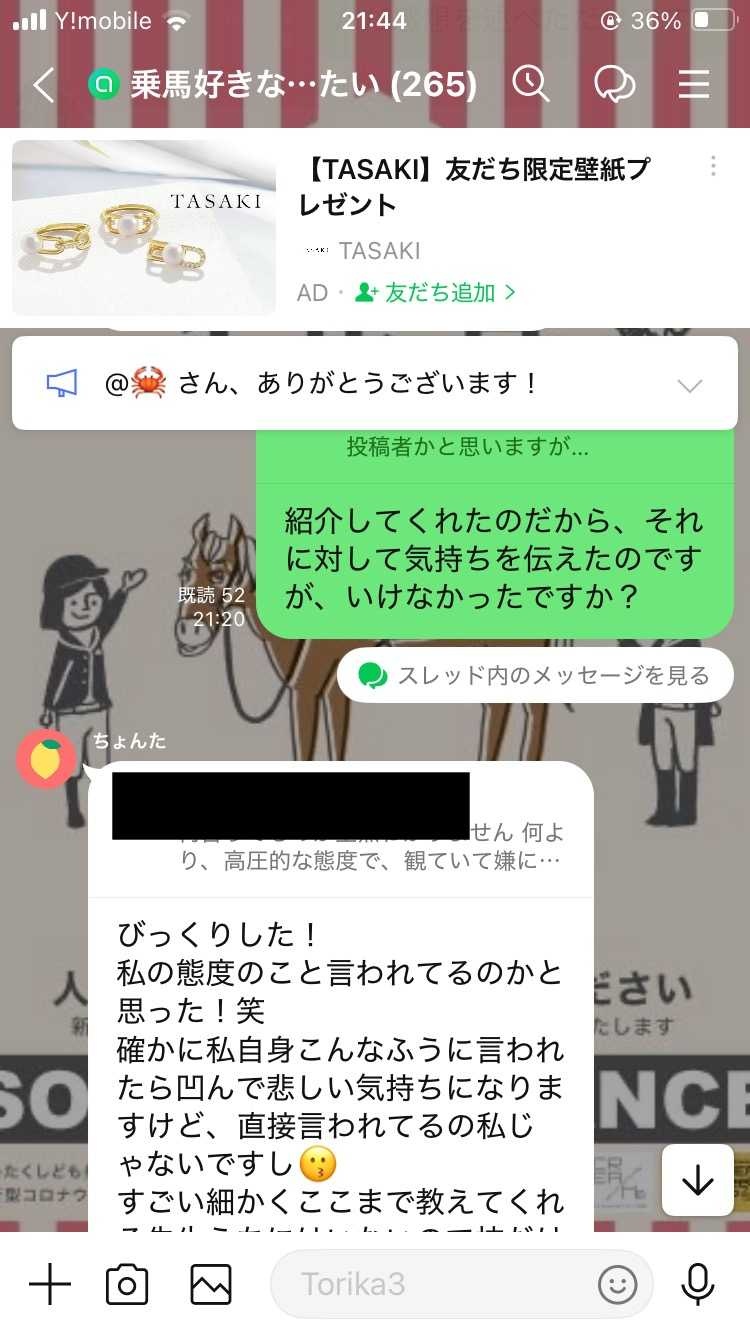
Task: Search within this chat
Action: pyautogui.click(x=531, y=85)
